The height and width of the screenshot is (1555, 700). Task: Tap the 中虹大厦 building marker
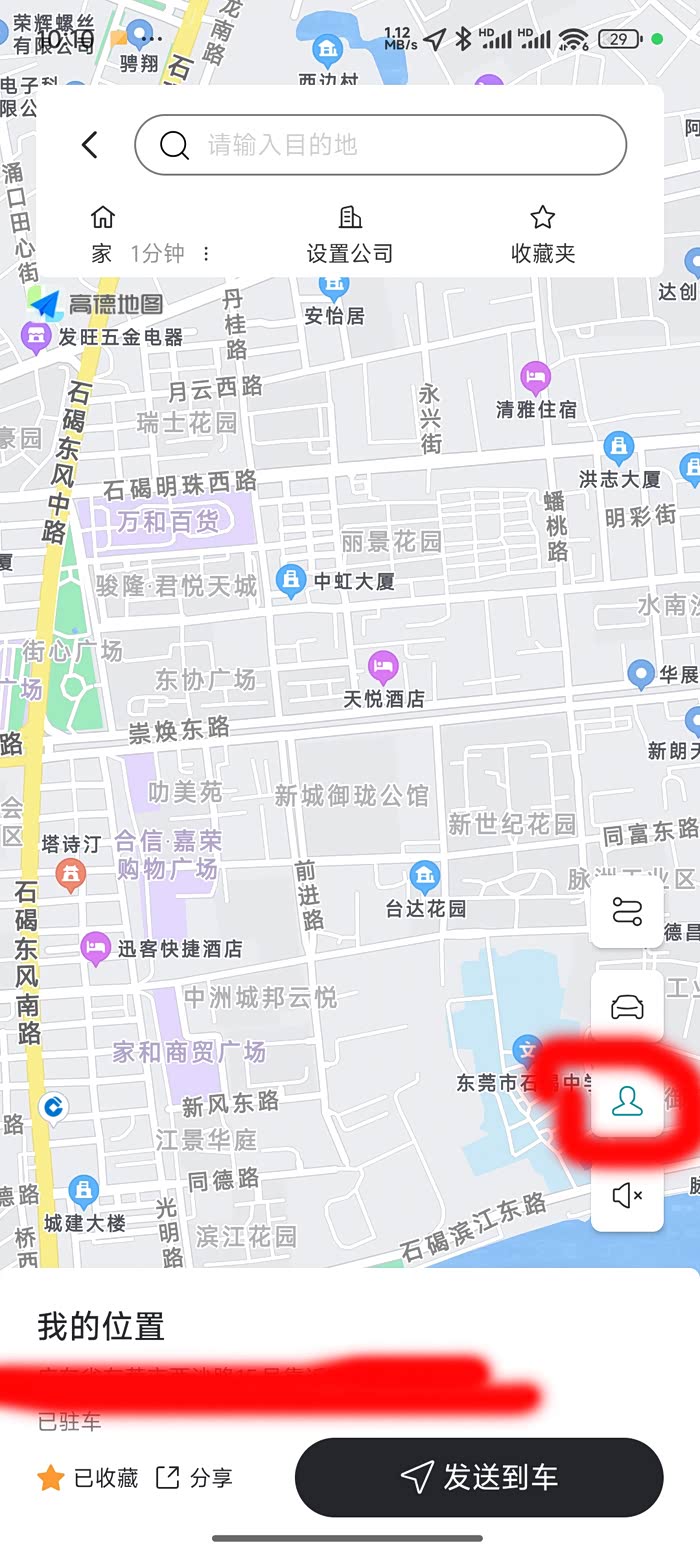point(291,580)
